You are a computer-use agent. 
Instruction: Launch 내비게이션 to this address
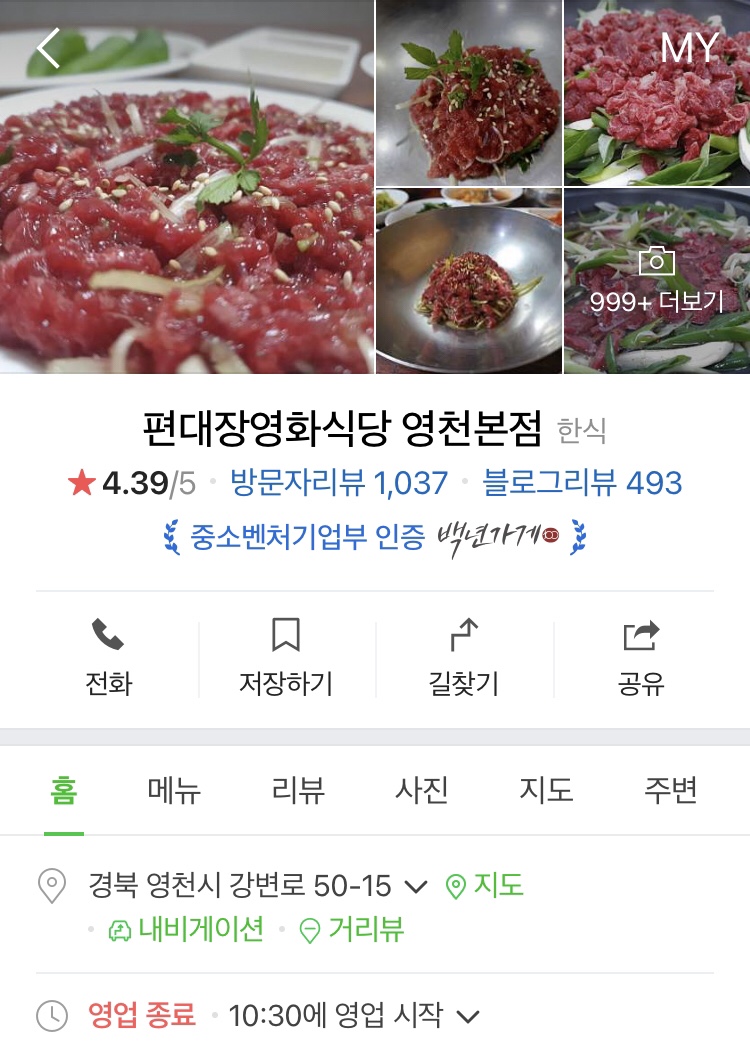[x=187, y=930]
